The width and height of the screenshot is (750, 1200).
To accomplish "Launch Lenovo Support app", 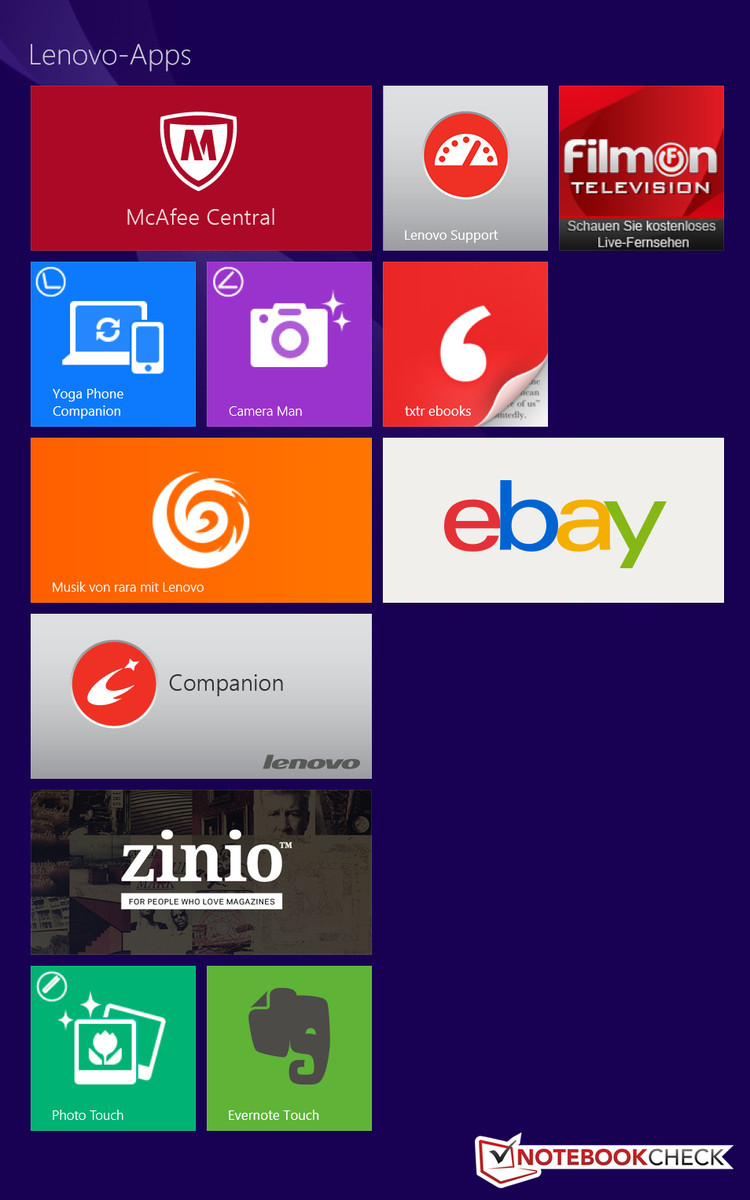I will tap(465, 168).
